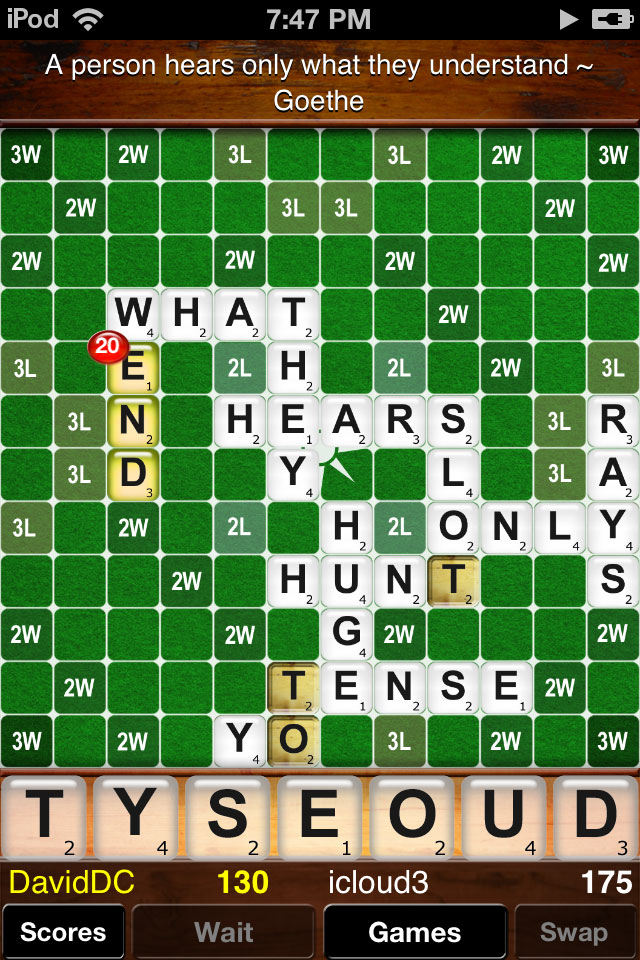Select the U tile in the rack
This screenshot has height=960, width=640.
[503, 816]
